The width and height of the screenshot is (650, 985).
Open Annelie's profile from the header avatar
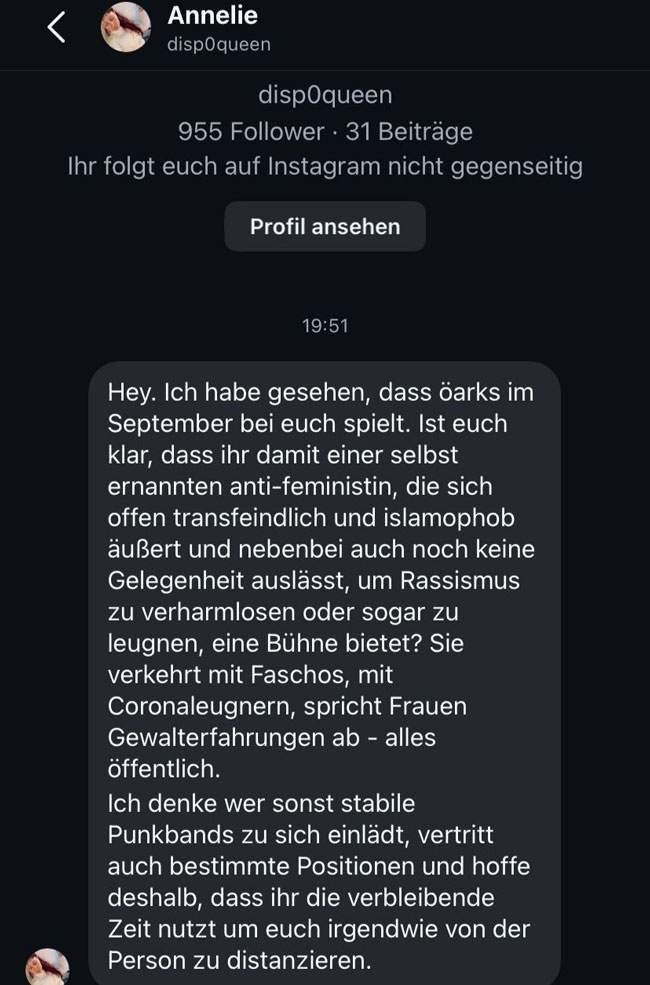coord(127,29)
